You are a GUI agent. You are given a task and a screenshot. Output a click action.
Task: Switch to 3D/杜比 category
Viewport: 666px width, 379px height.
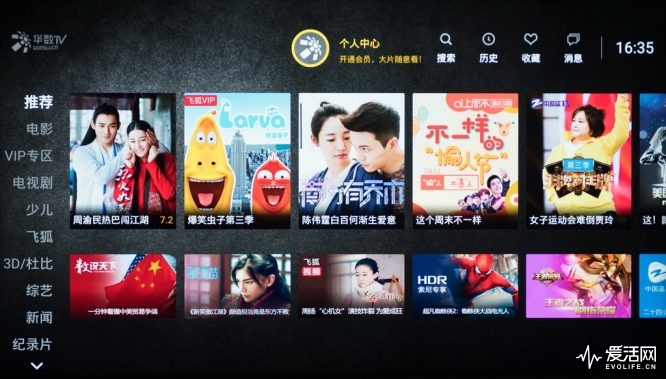click(28, 263)
